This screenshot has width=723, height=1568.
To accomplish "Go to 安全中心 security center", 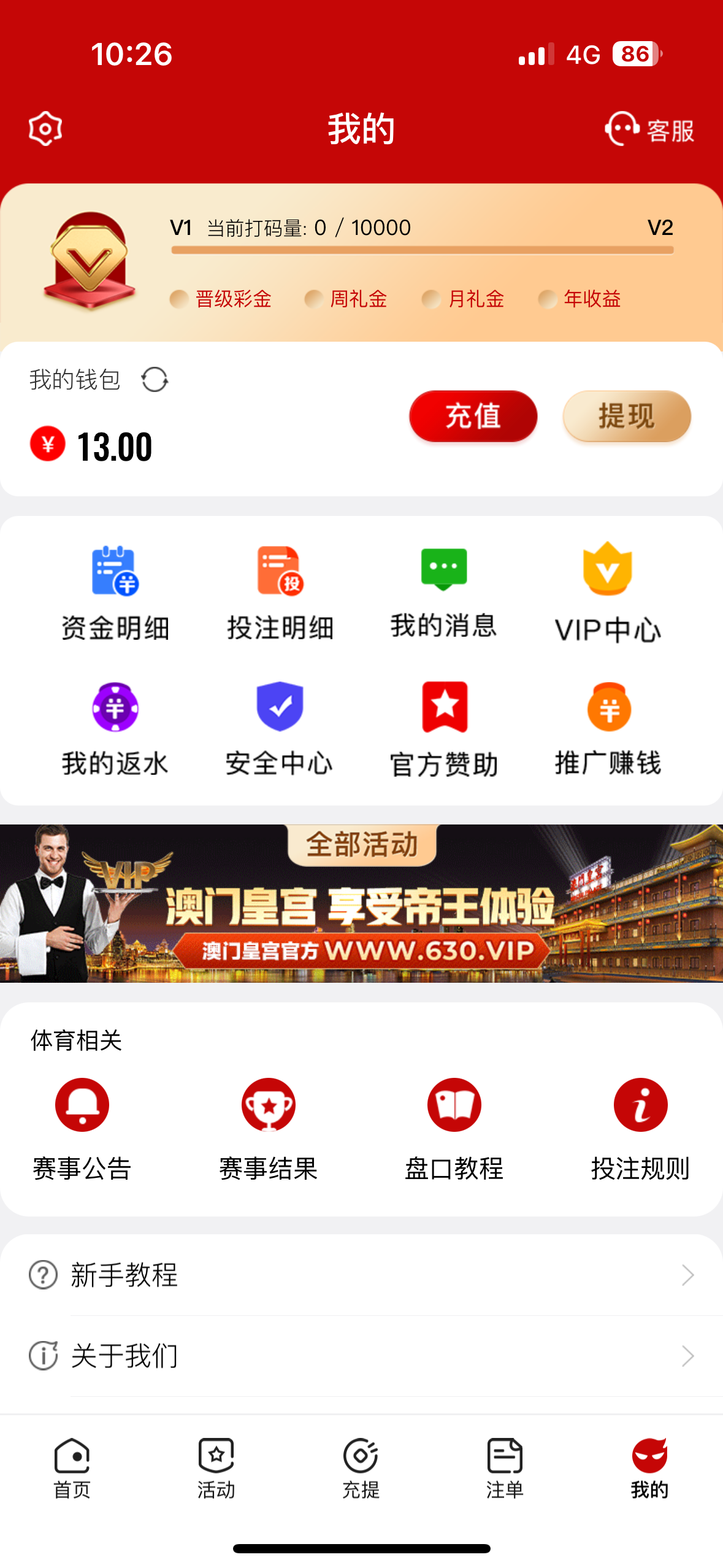I will point(280,729).
